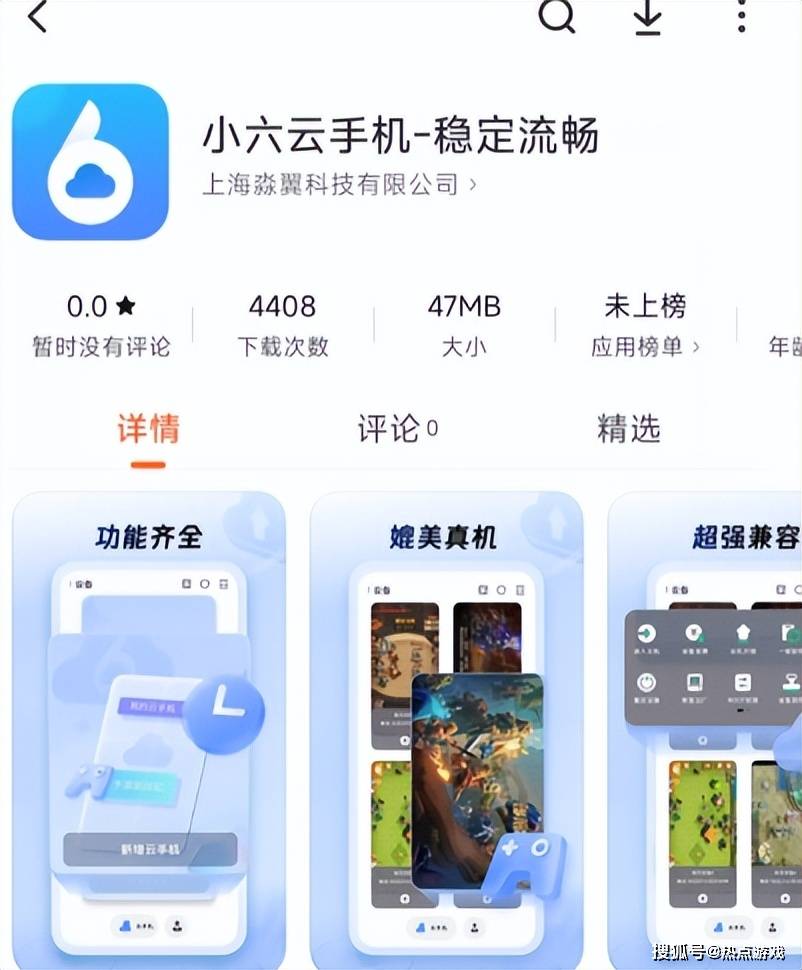This screenshot has width=802, height=970.
Task: View the 媲美真机 screenshot
Action: coord(446,730)
